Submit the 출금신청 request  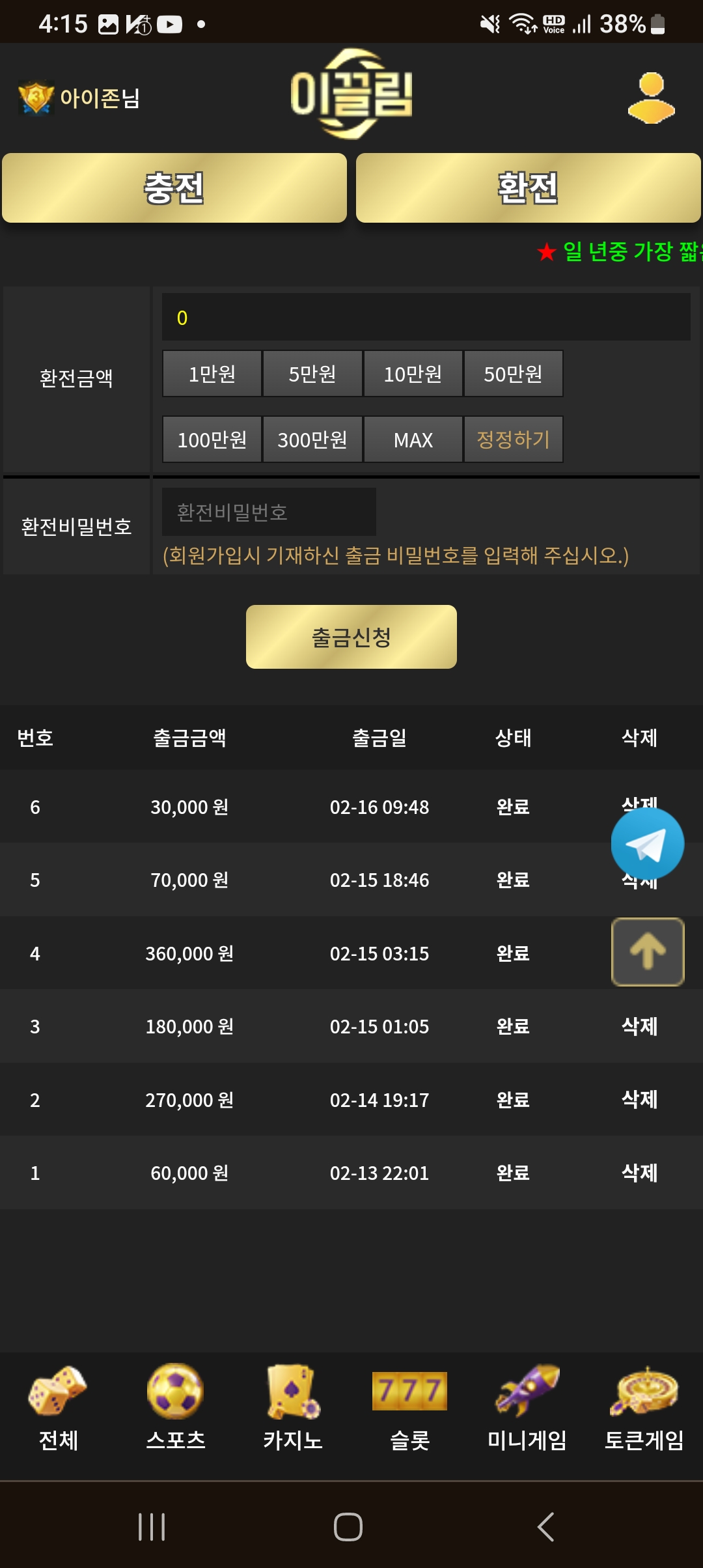point(351,637)
